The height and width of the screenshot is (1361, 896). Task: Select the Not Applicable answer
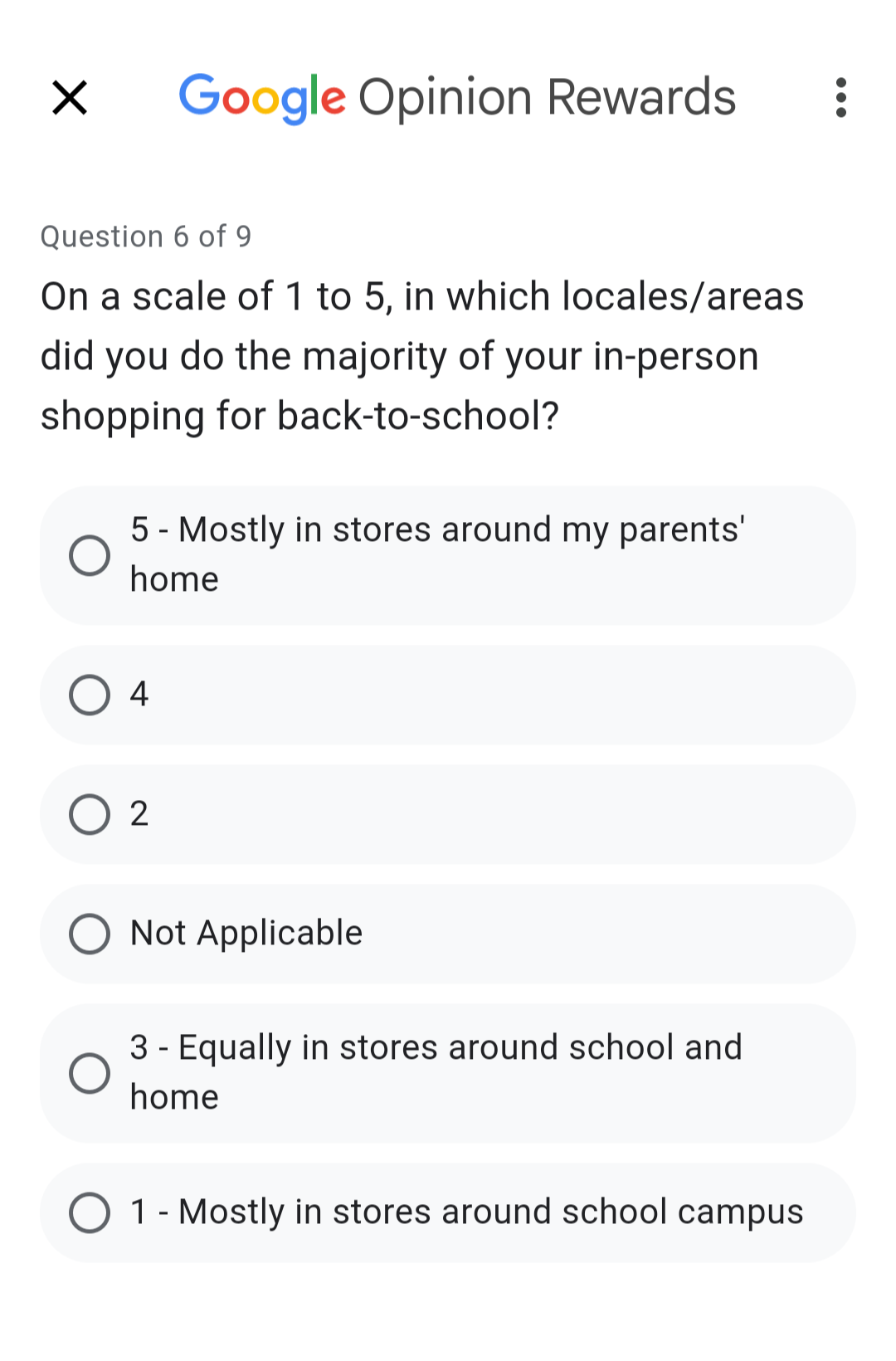(x=90, y=934)
